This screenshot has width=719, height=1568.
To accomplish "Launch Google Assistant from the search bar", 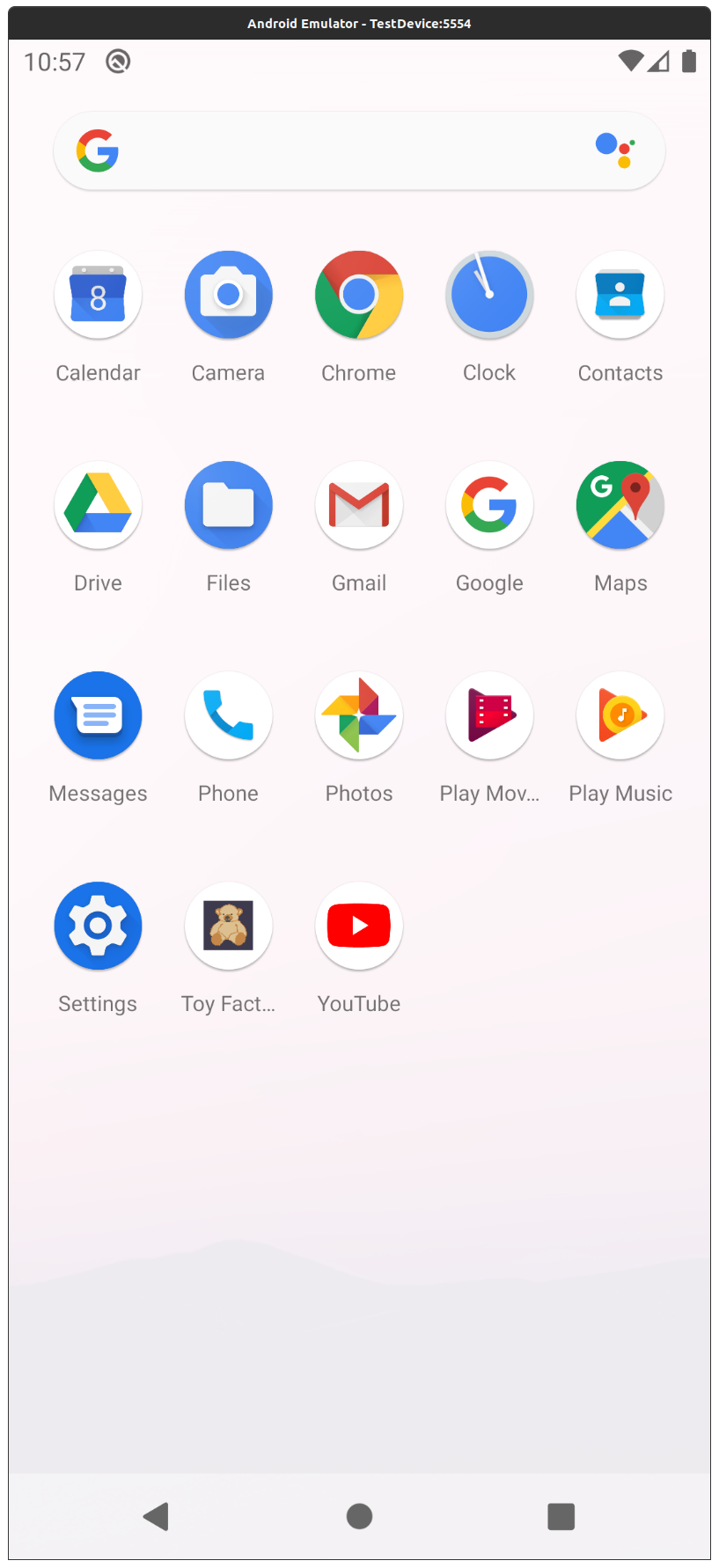I will (615, 150).
